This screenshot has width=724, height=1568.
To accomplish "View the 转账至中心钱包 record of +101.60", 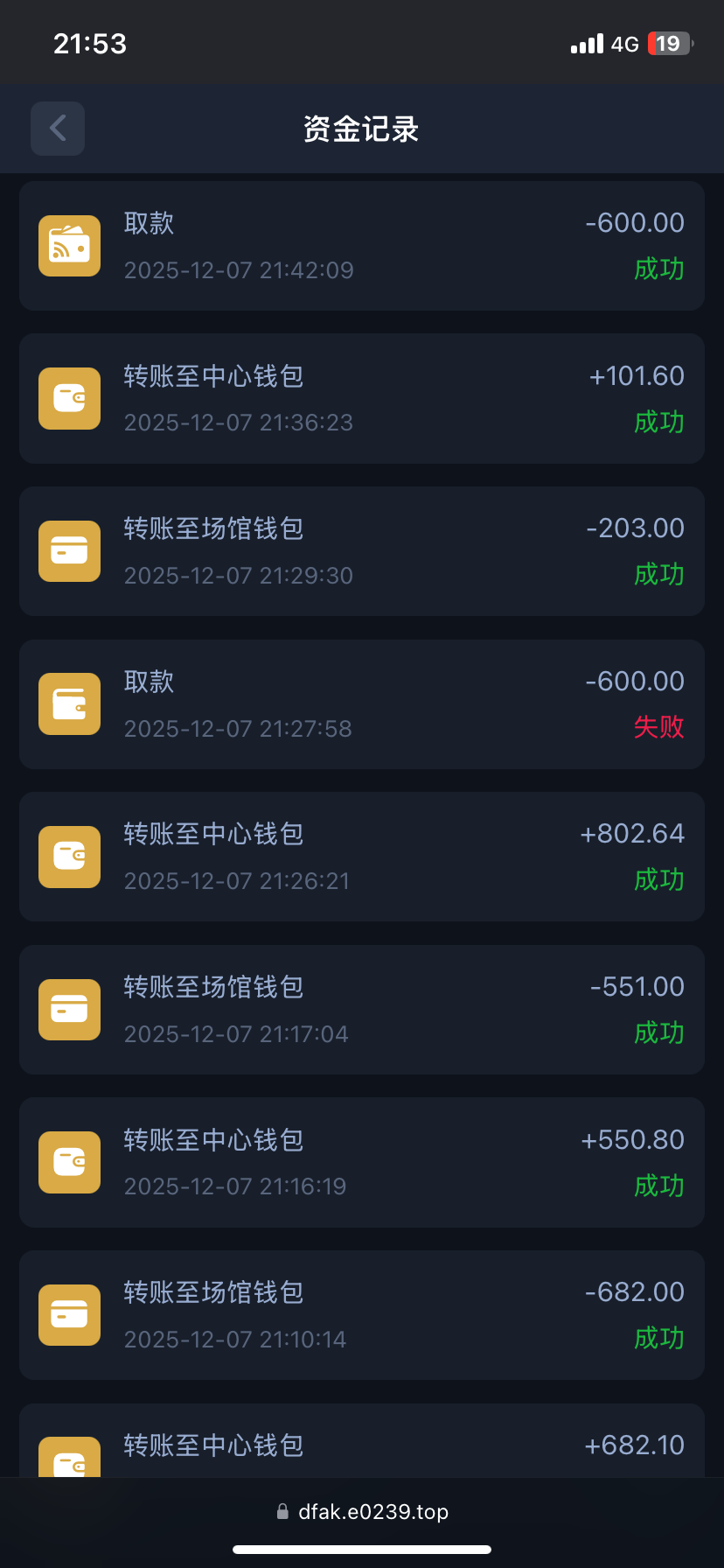I will (x=362, y=399).
